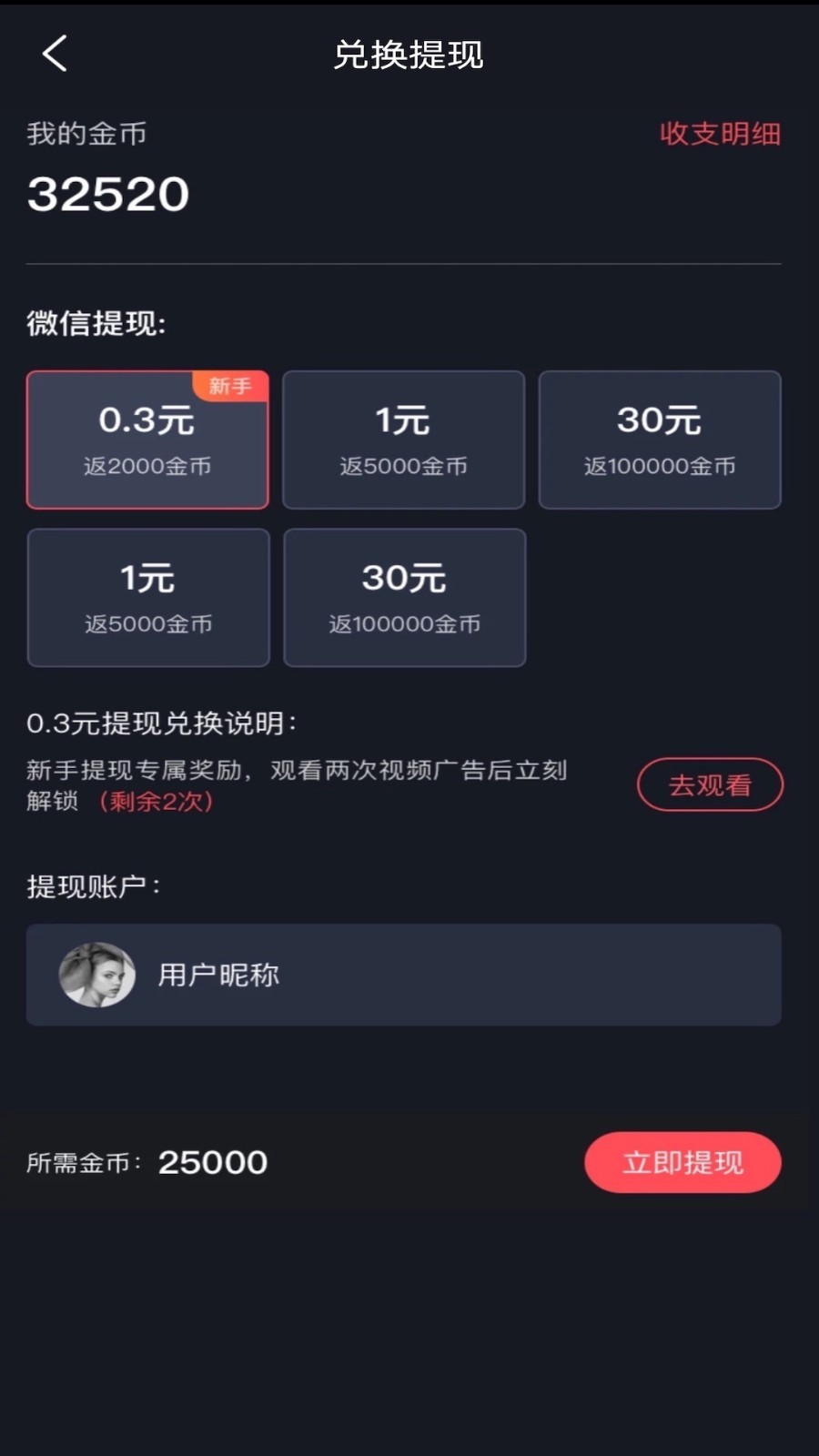
Task: Tap the 新手 badge on first card
Action: point(231,386)
